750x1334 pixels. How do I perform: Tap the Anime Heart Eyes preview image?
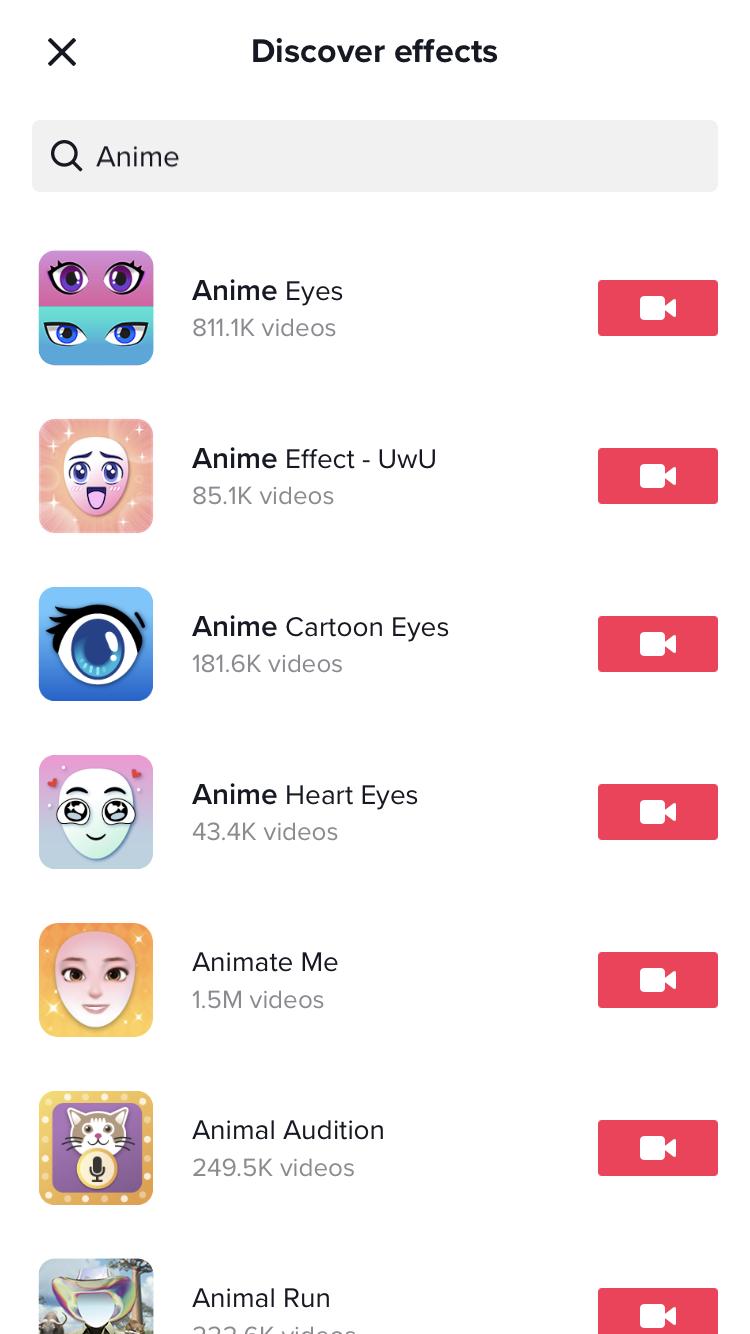tap(96, 812)
